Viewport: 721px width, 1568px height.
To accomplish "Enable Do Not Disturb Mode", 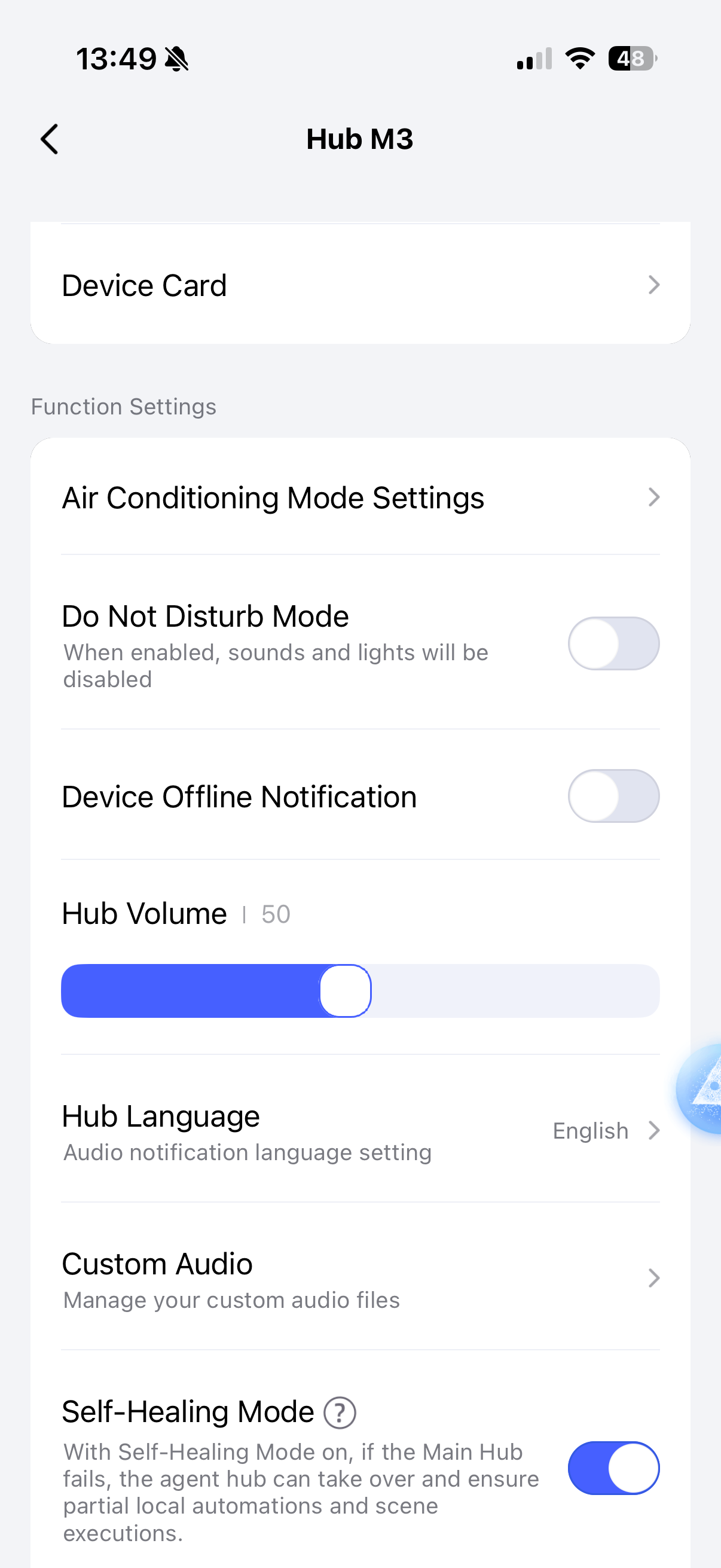I will tap(613, 643).
